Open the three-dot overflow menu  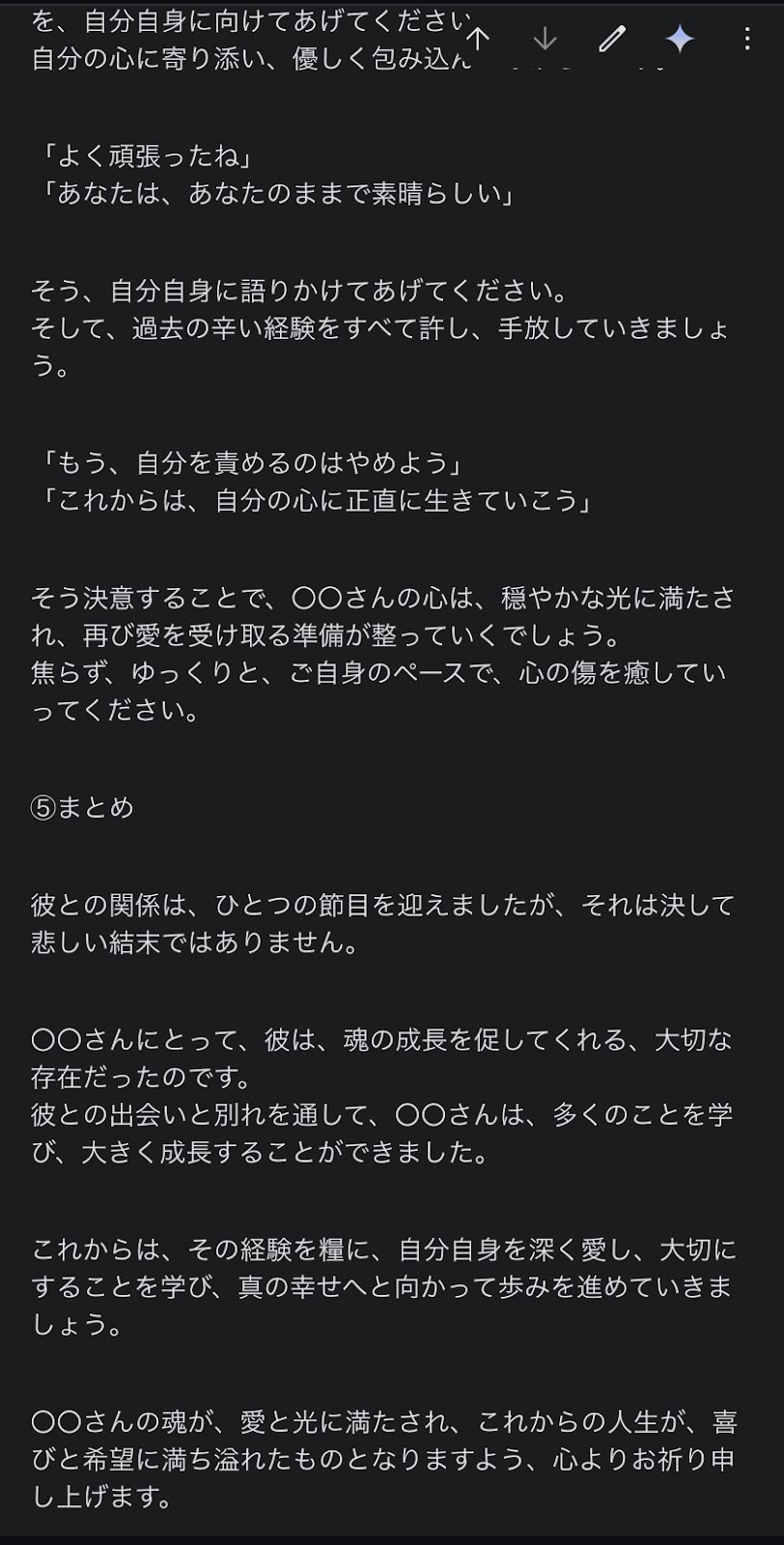747,39
